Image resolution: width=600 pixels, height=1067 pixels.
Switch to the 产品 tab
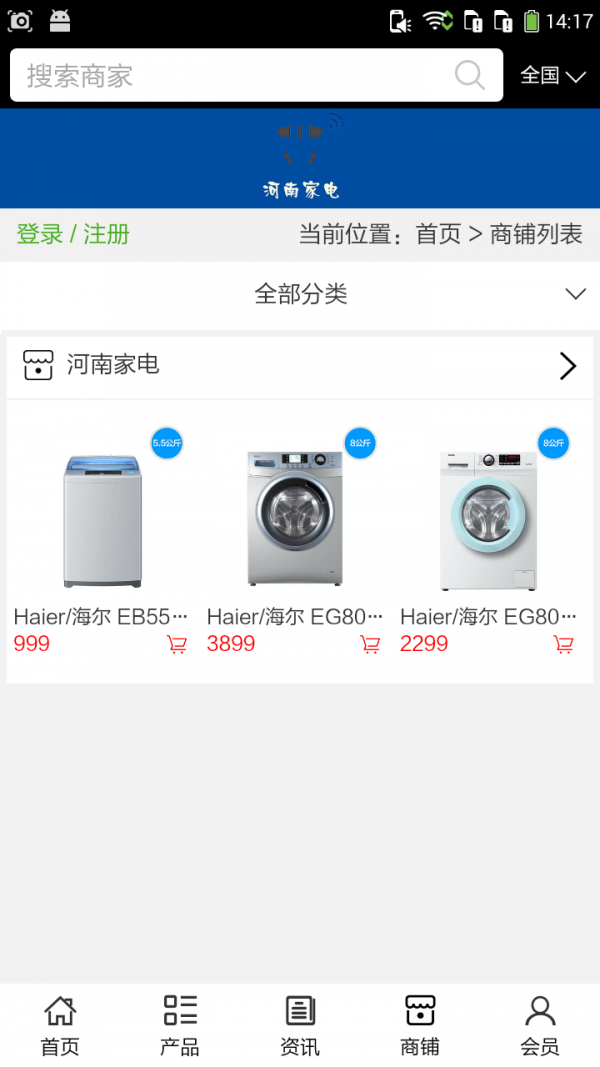coord(180,1025)
